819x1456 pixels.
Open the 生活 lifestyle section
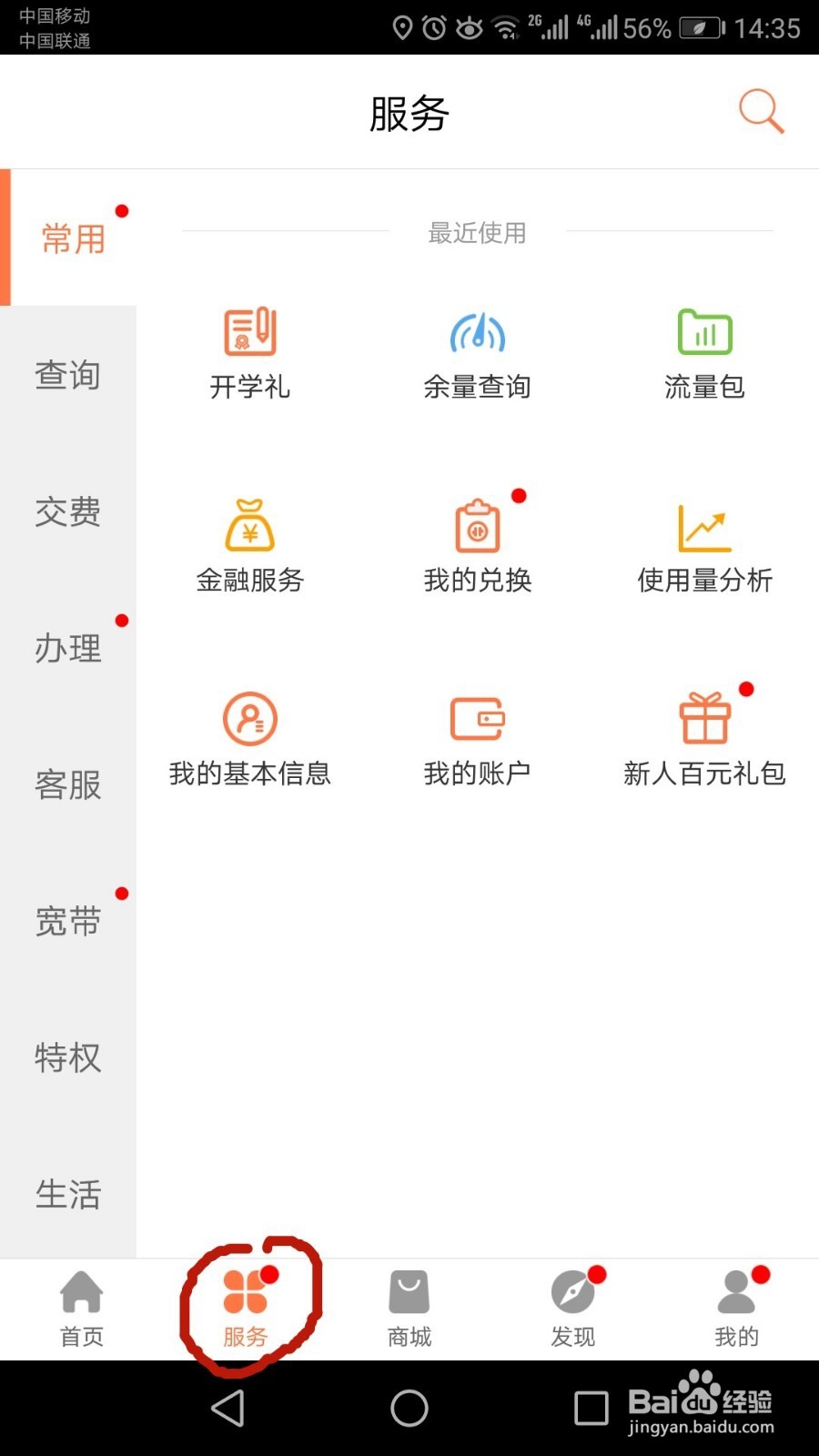pos(67,1194)
